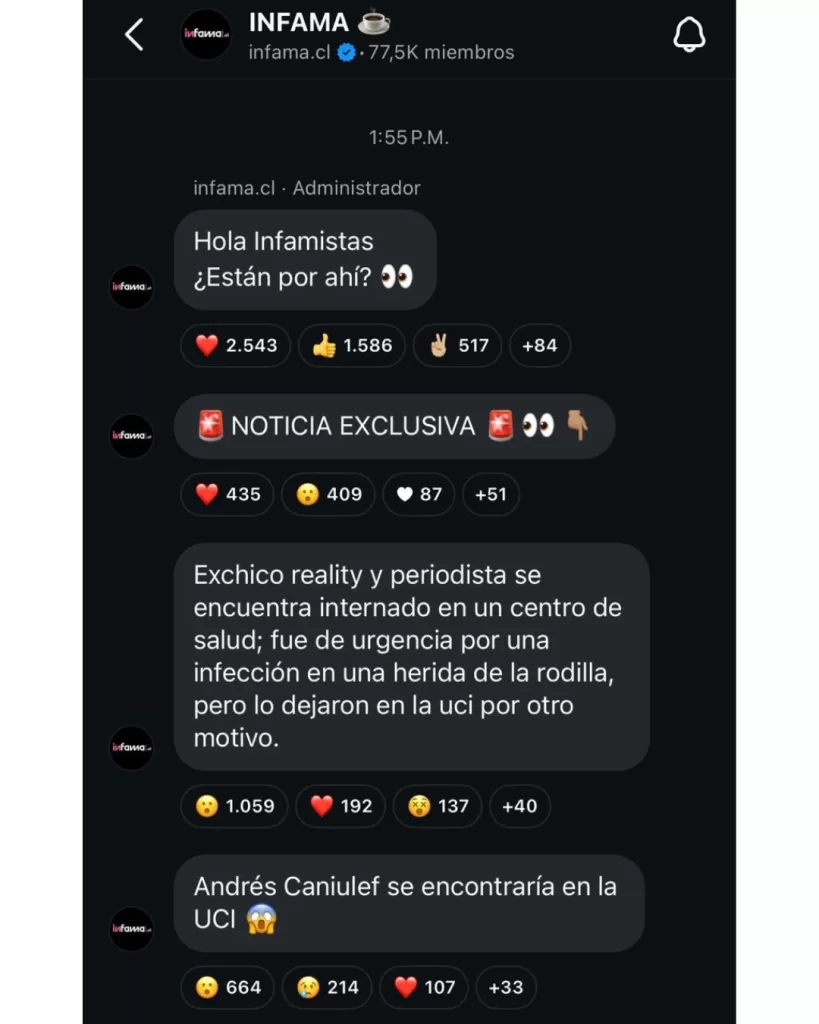The image size is (819, 1024).
Task: Tap thumbs-up reaction with 1.586 count
Action: click(x=352, y=346)
